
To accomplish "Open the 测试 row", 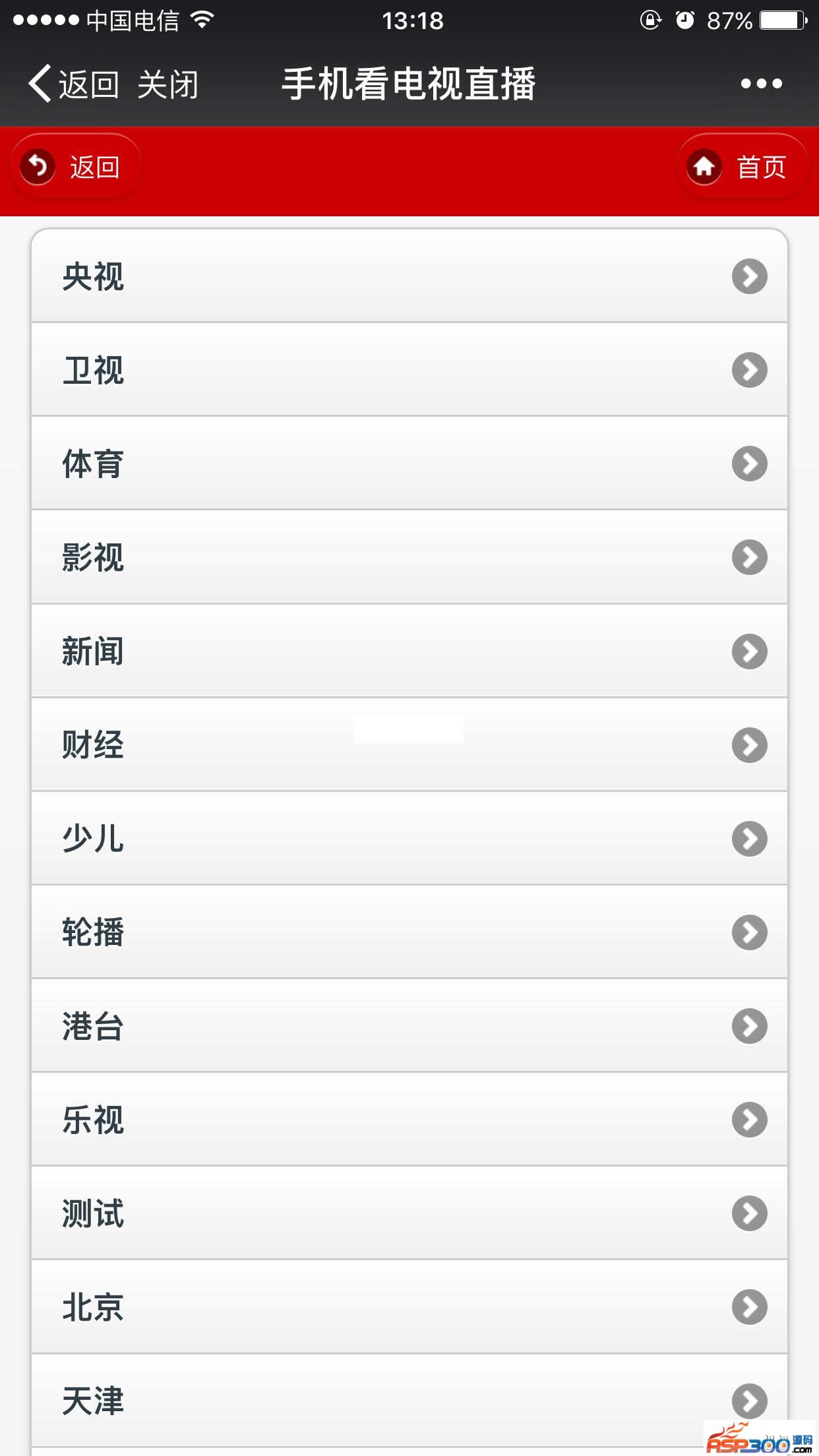I will click(409, 1213).
